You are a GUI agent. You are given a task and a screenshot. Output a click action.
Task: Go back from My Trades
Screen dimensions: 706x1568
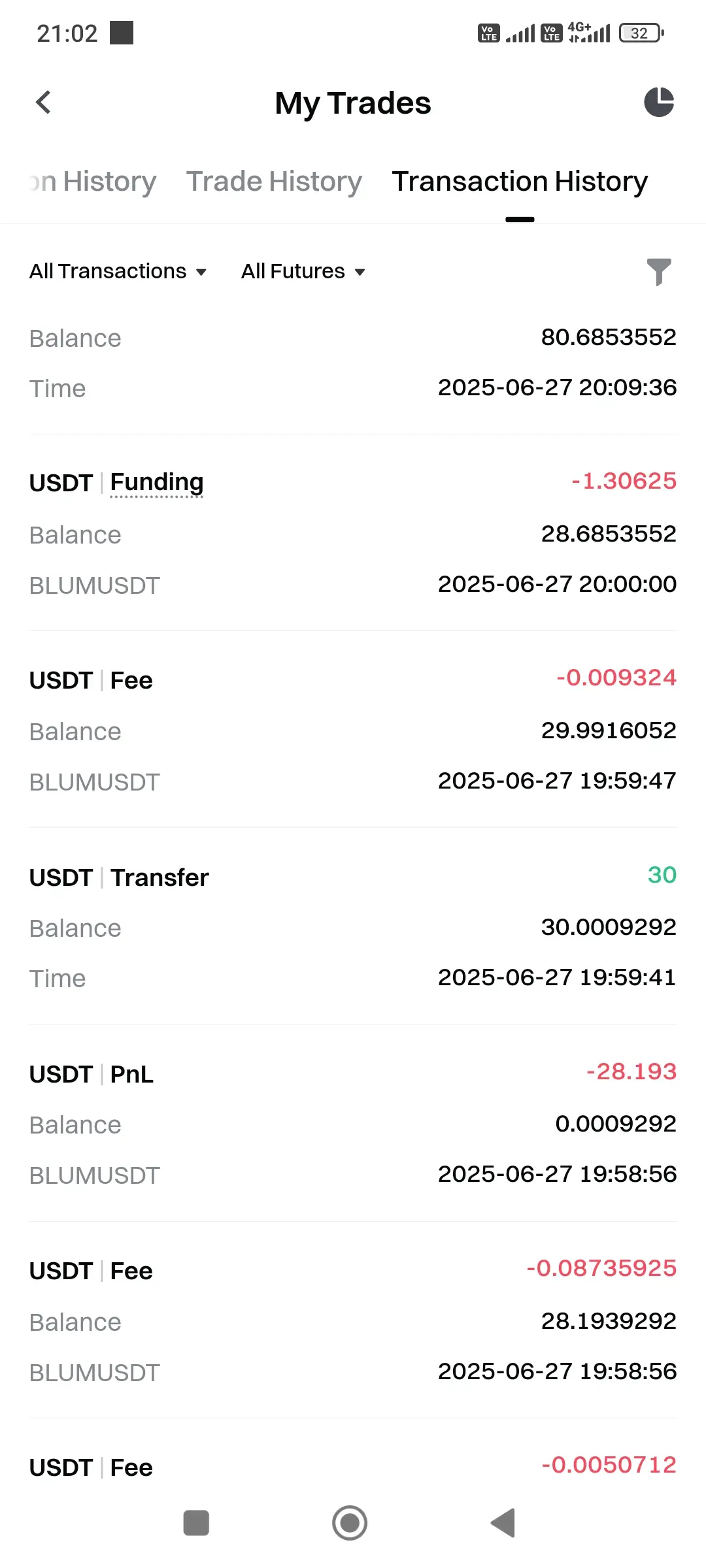click(x=43, y=103)
